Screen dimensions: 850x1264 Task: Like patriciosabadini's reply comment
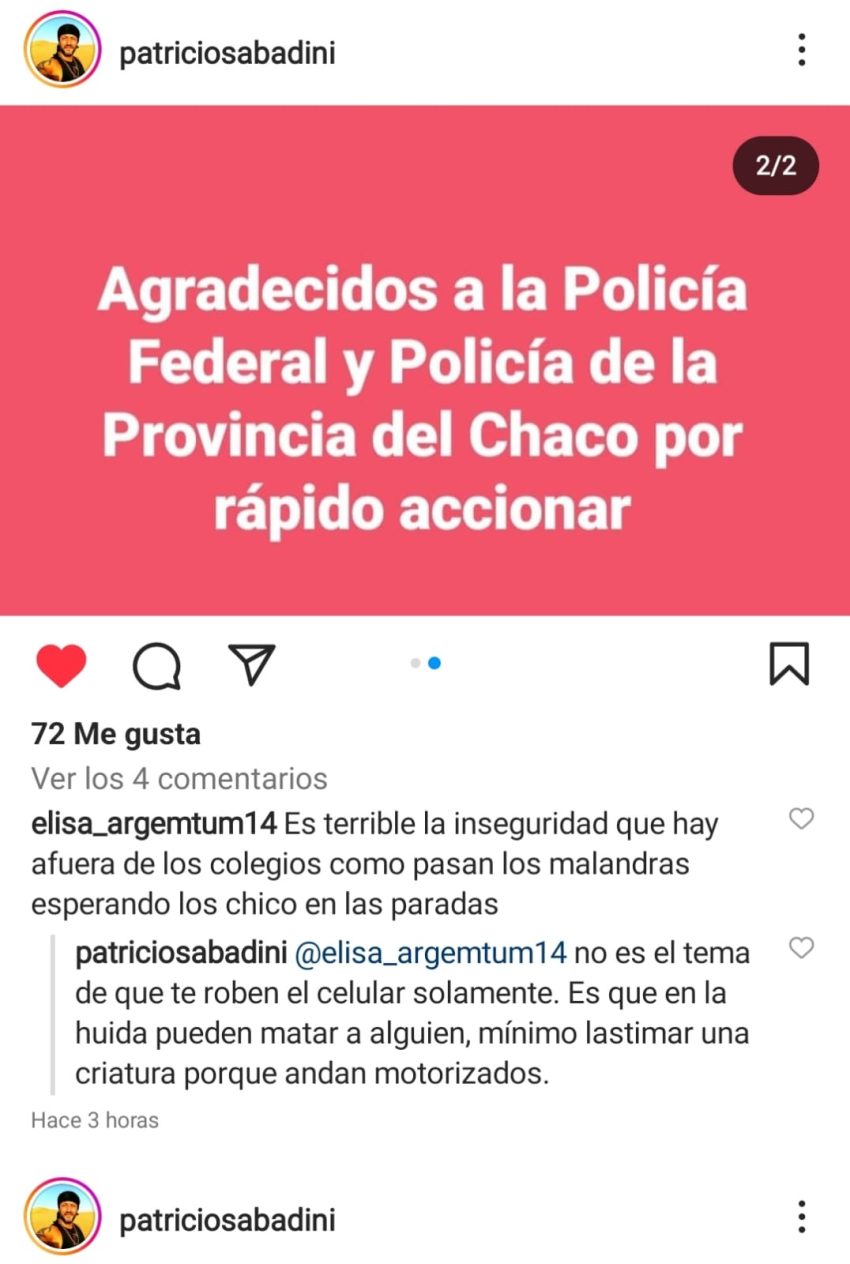pos(801,948)
